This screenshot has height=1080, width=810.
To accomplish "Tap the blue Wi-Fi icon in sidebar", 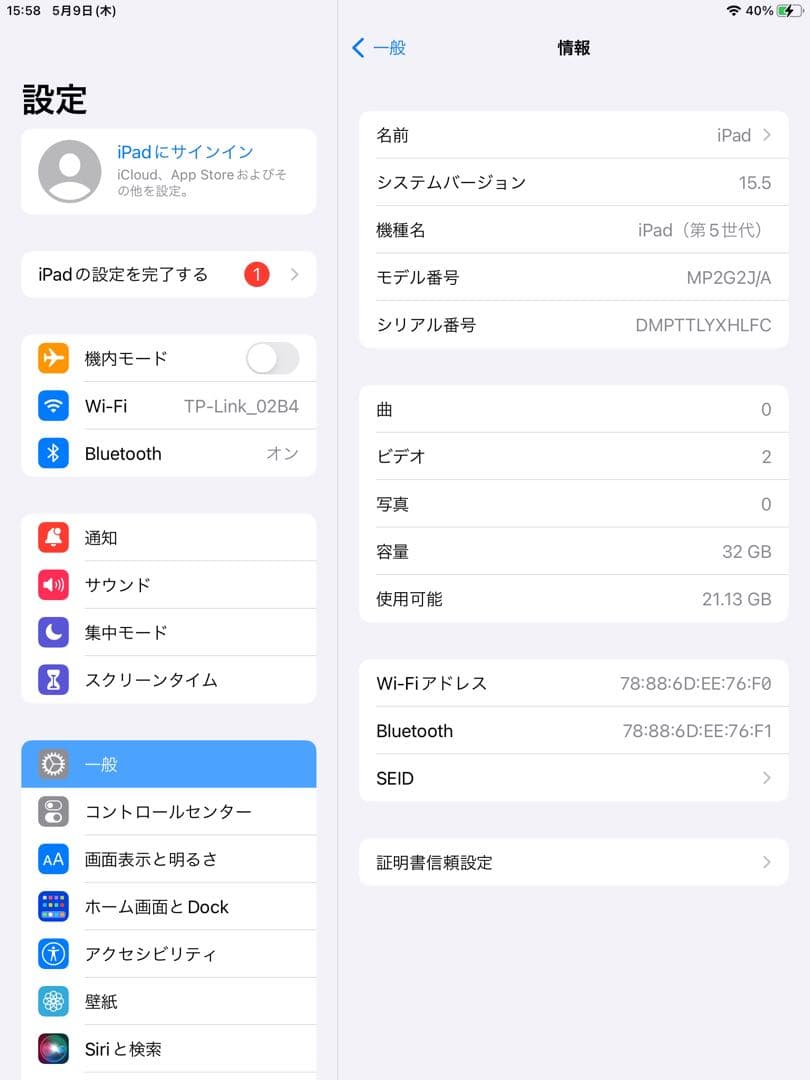I will [x=52, y=406].
